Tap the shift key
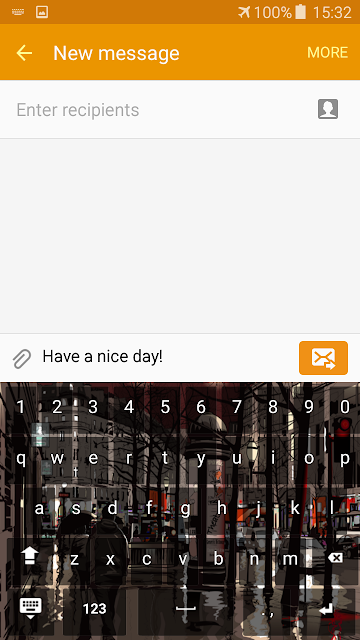The image size is (360, 640). coord(29,556)
